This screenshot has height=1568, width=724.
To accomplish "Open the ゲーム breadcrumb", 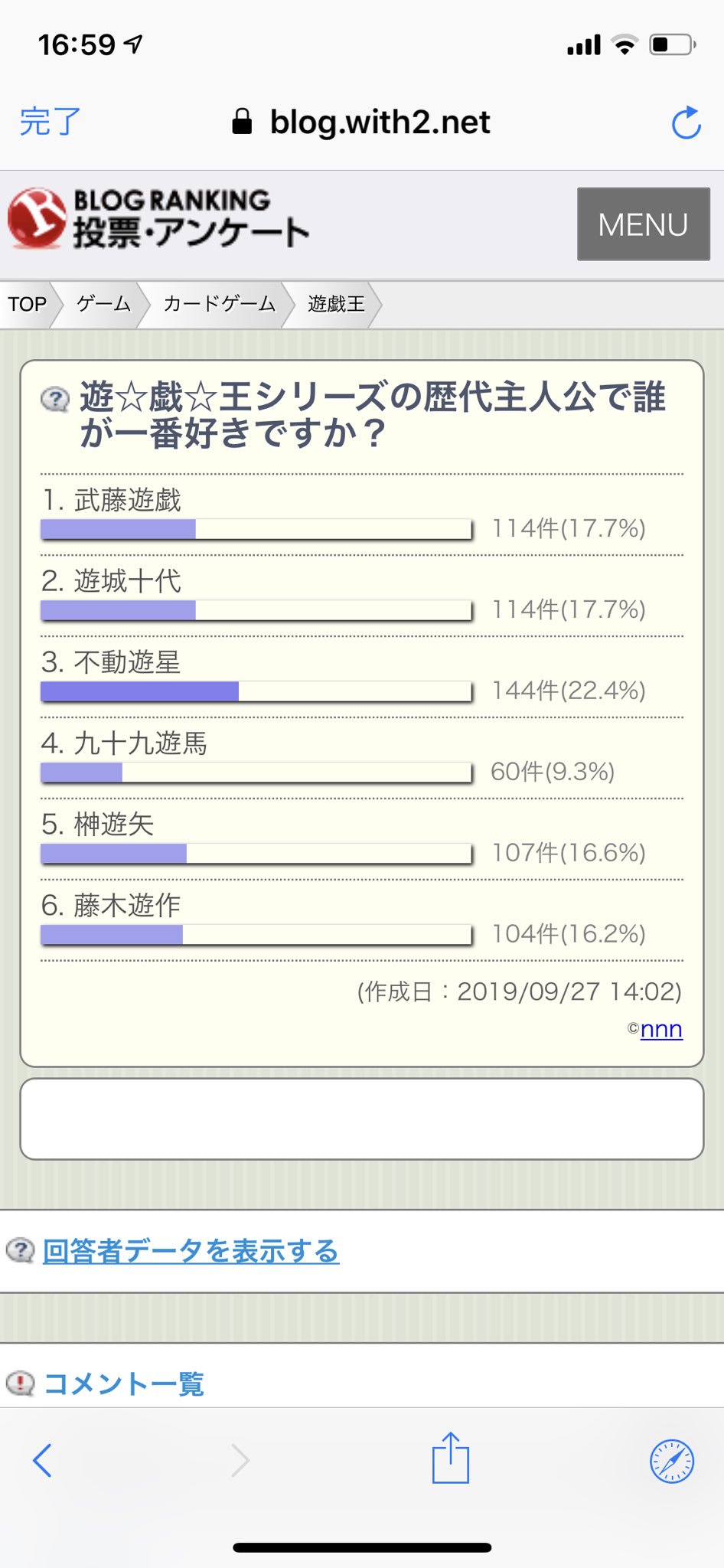I will [x=103, y=305].
